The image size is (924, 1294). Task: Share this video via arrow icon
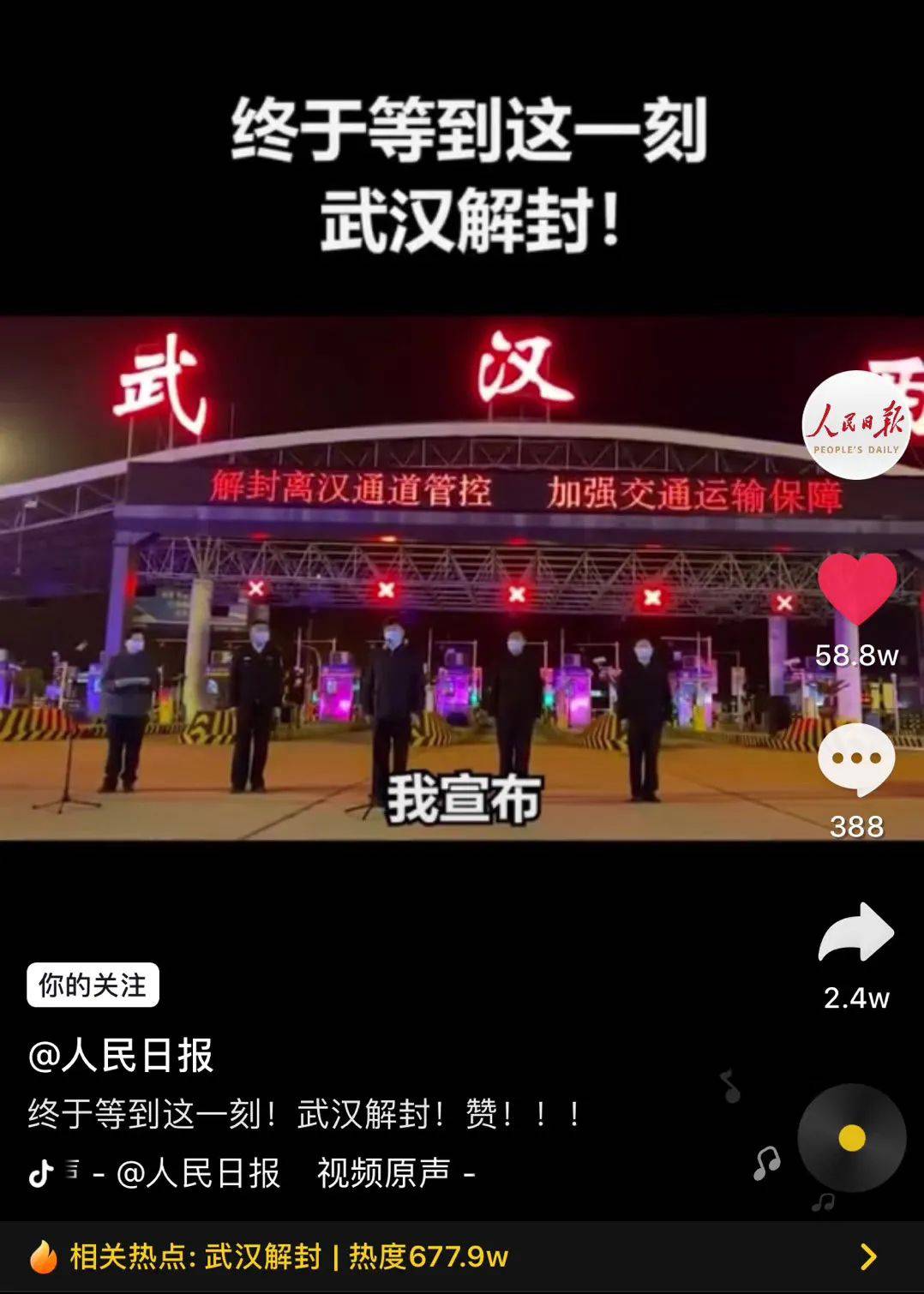tap(856, 932)
